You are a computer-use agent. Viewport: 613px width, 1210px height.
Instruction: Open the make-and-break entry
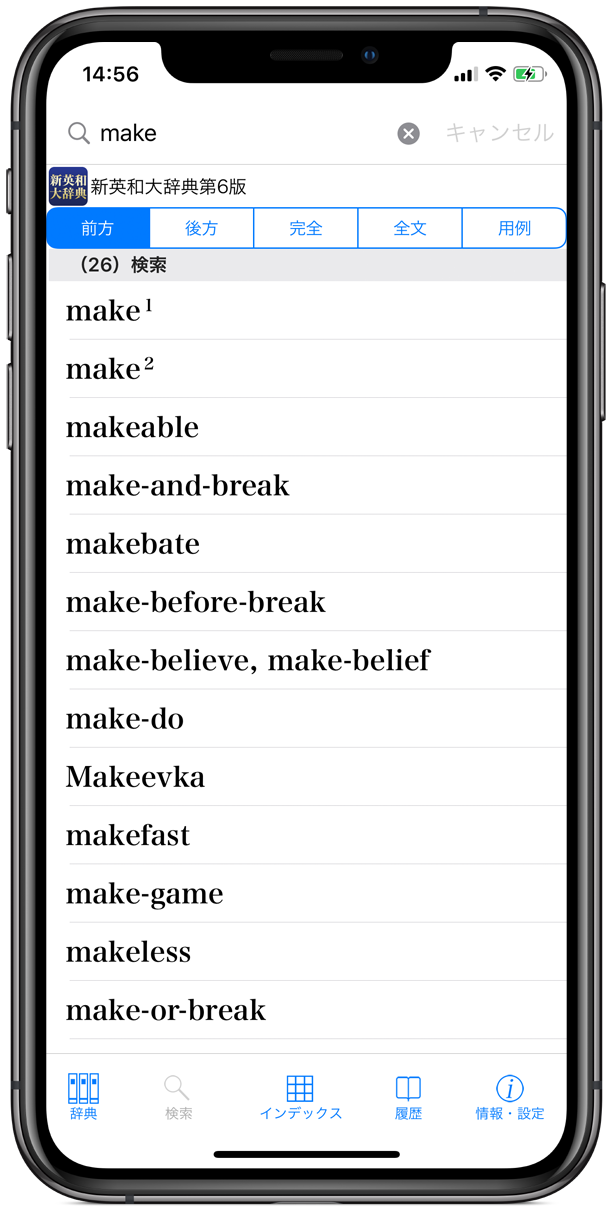click(177, 486)
